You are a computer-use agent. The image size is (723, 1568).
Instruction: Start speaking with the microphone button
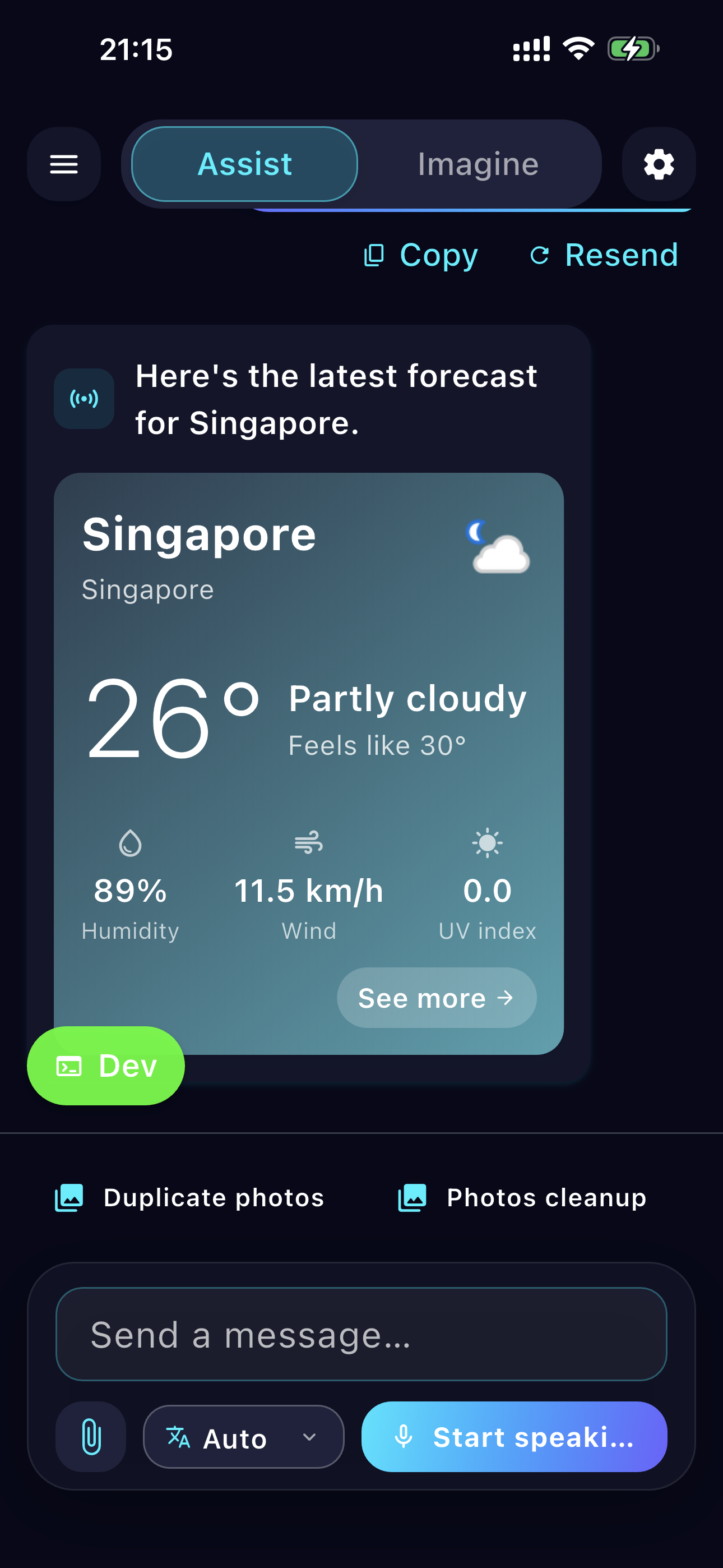click(x=513, y=1437)
